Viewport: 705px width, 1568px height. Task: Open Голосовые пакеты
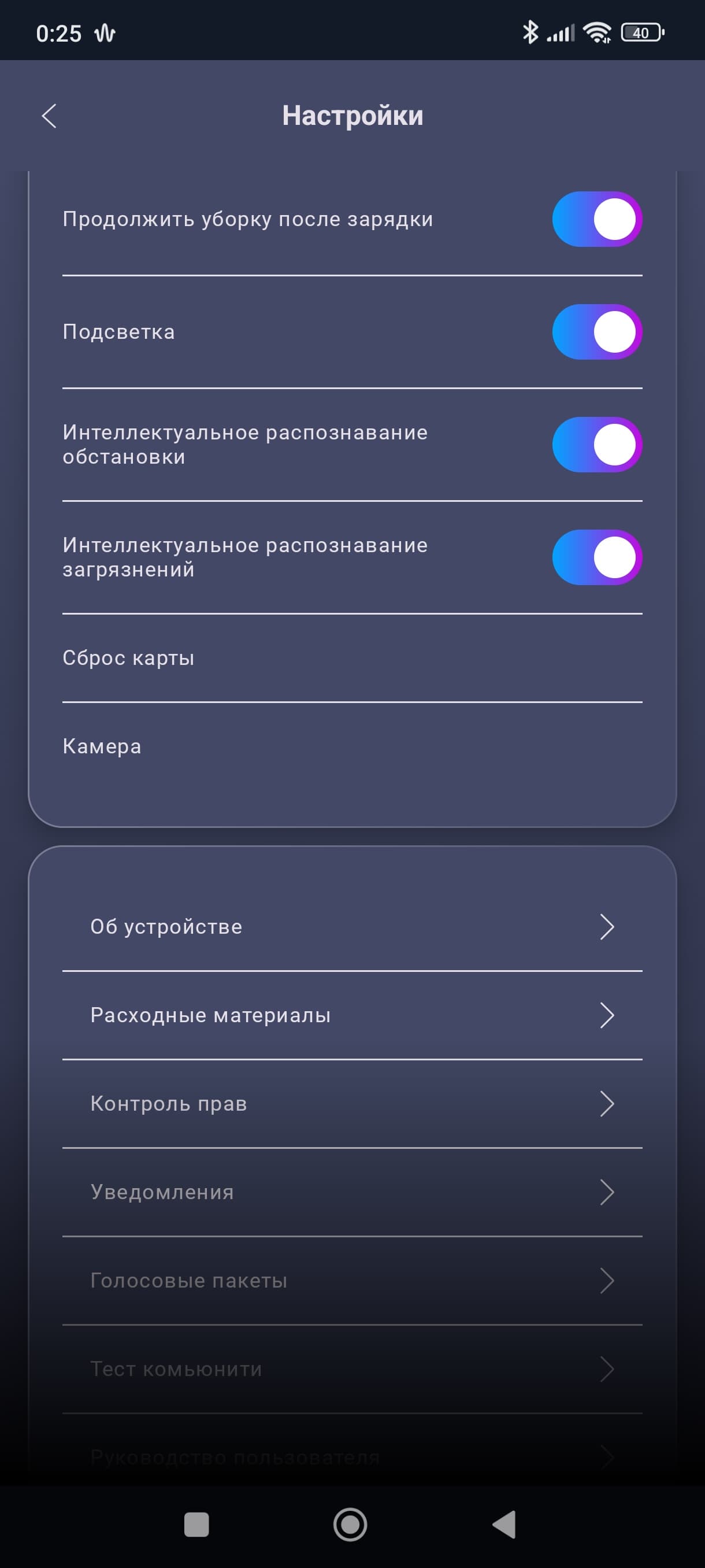point(351,1280)
